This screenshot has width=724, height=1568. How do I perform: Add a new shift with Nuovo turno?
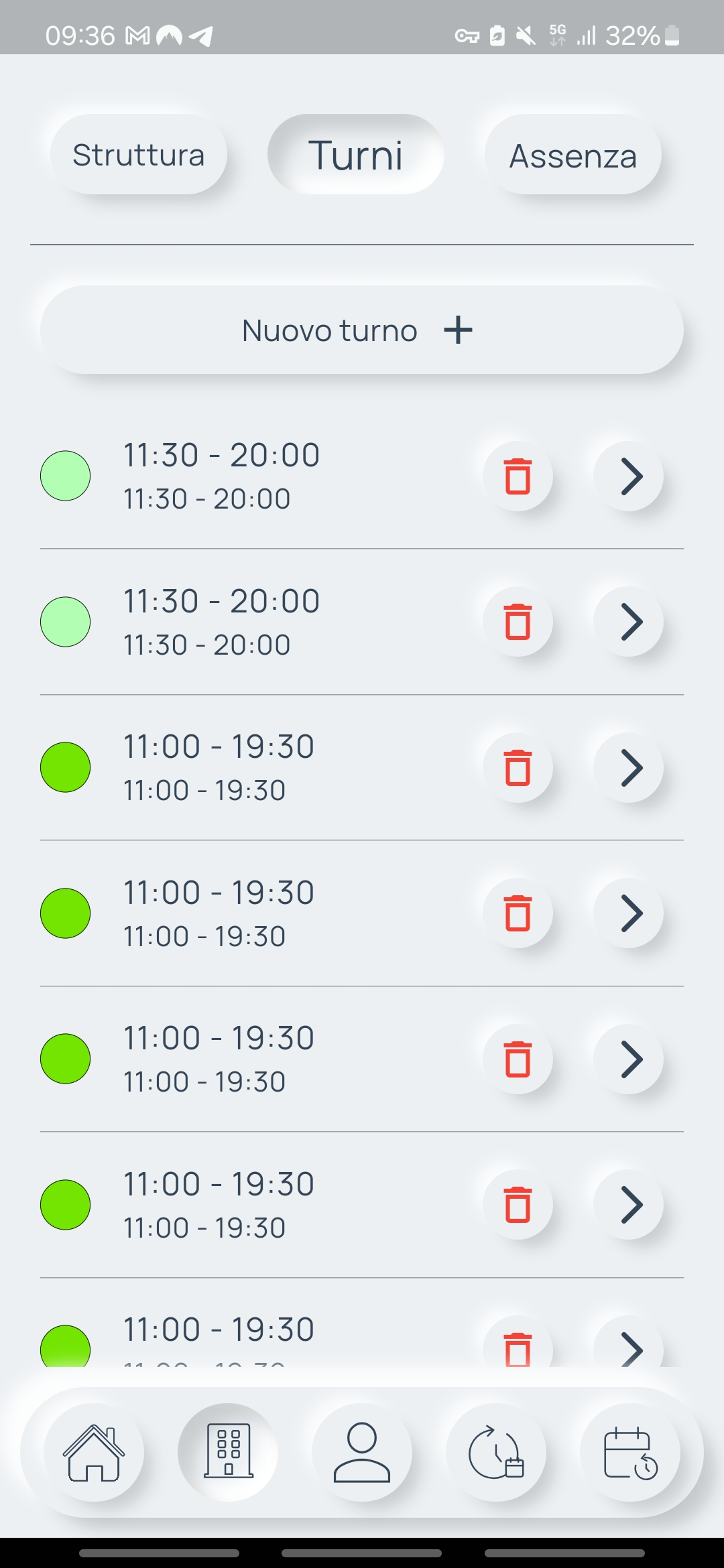(362, 330)
